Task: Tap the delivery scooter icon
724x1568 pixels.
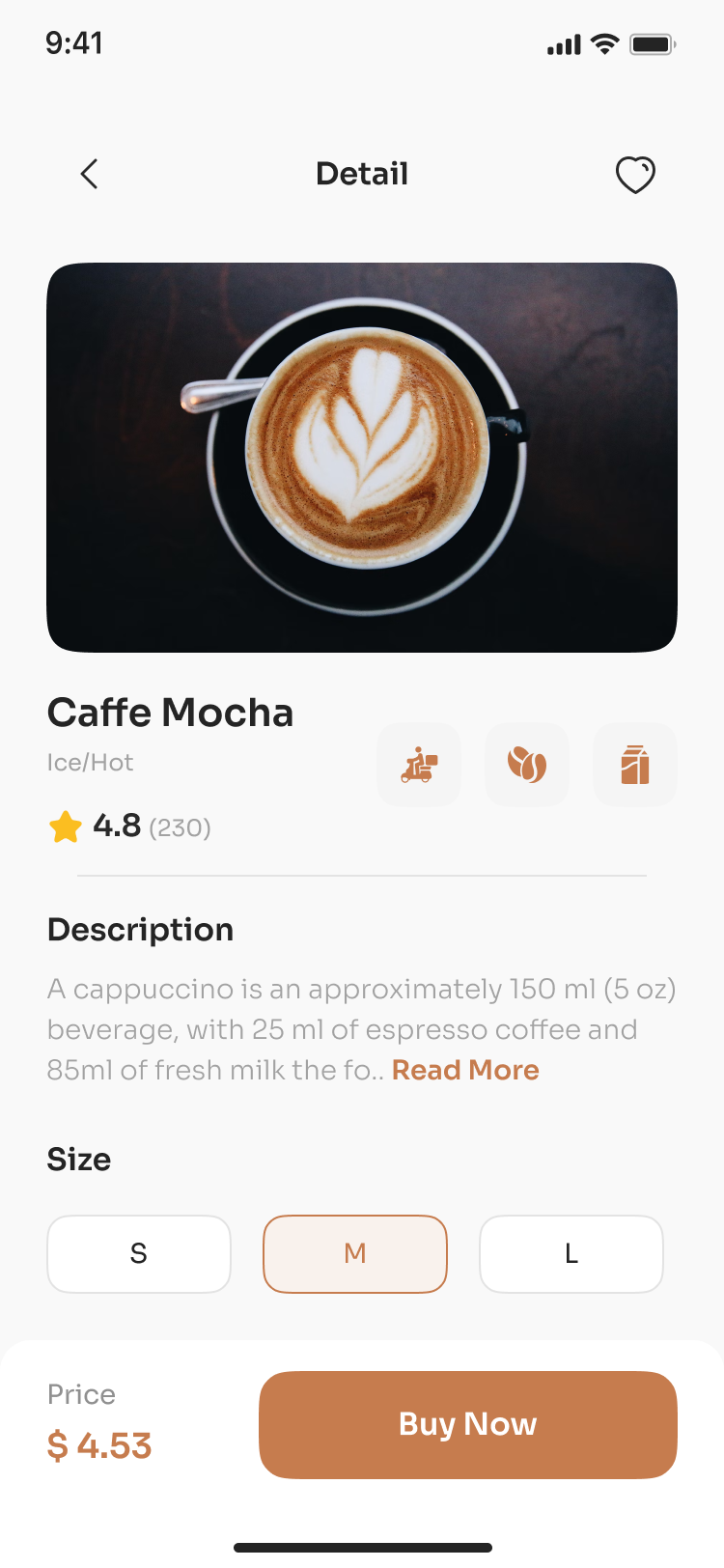Action: click(x=419, y=765)
